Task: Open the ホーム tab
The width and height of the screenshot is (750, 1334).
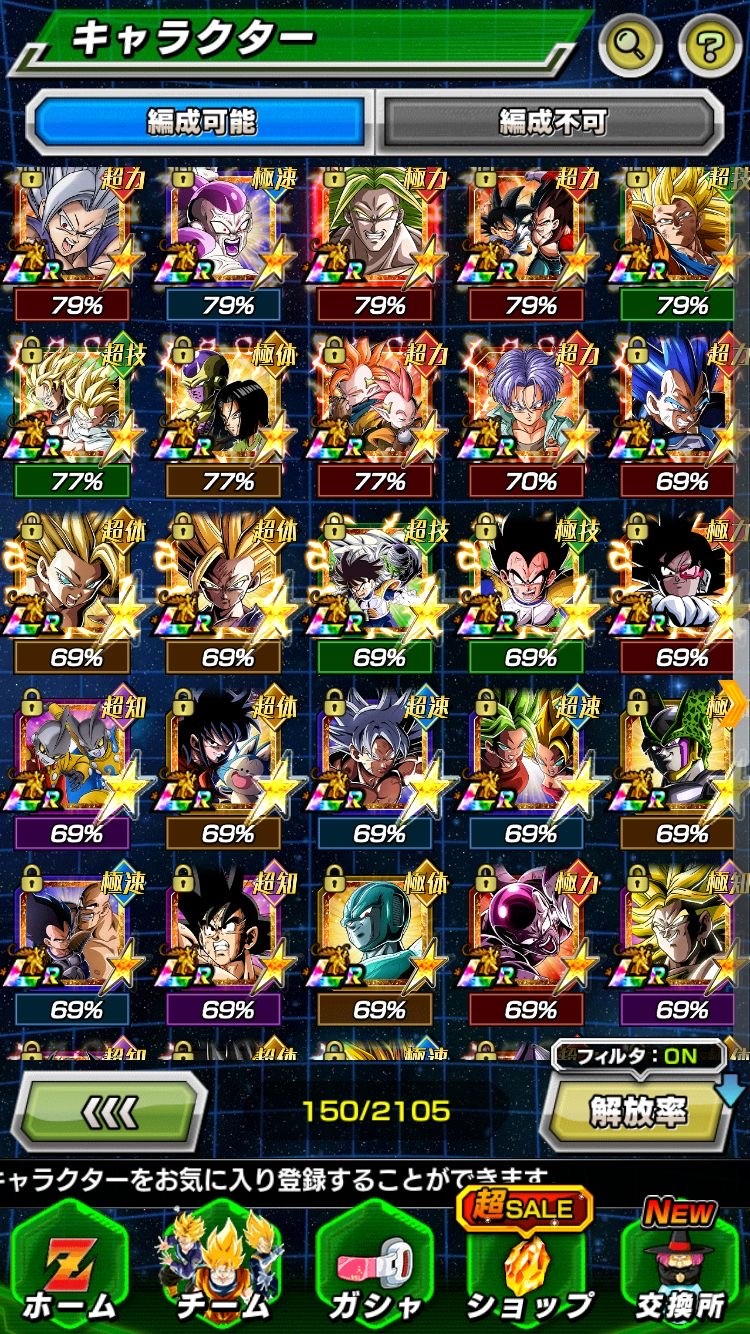Action: coord(70,1270)
